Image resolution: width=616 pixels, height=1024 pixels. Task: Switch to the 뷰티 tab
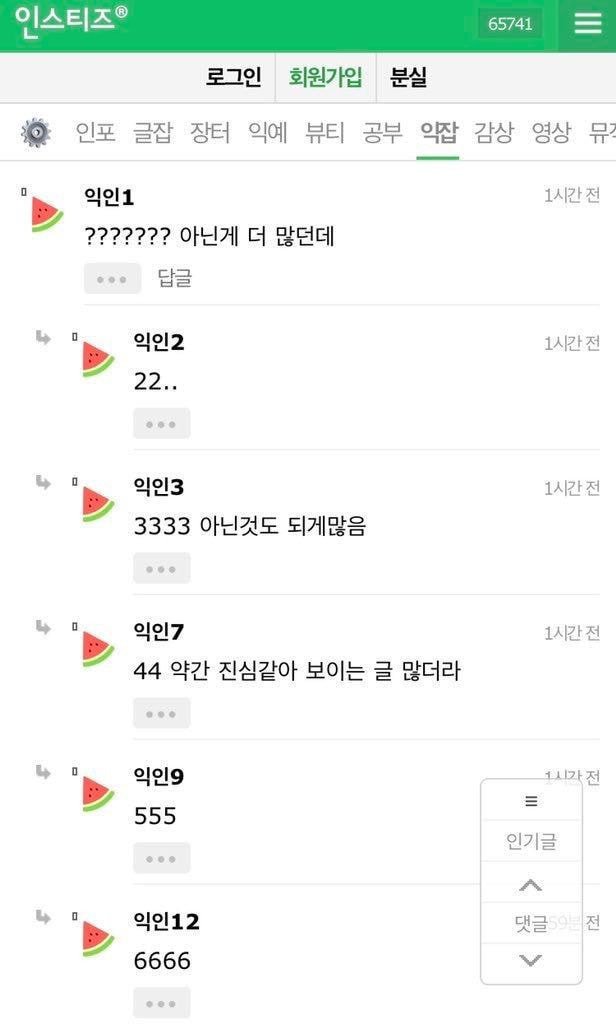click(325, 132)
